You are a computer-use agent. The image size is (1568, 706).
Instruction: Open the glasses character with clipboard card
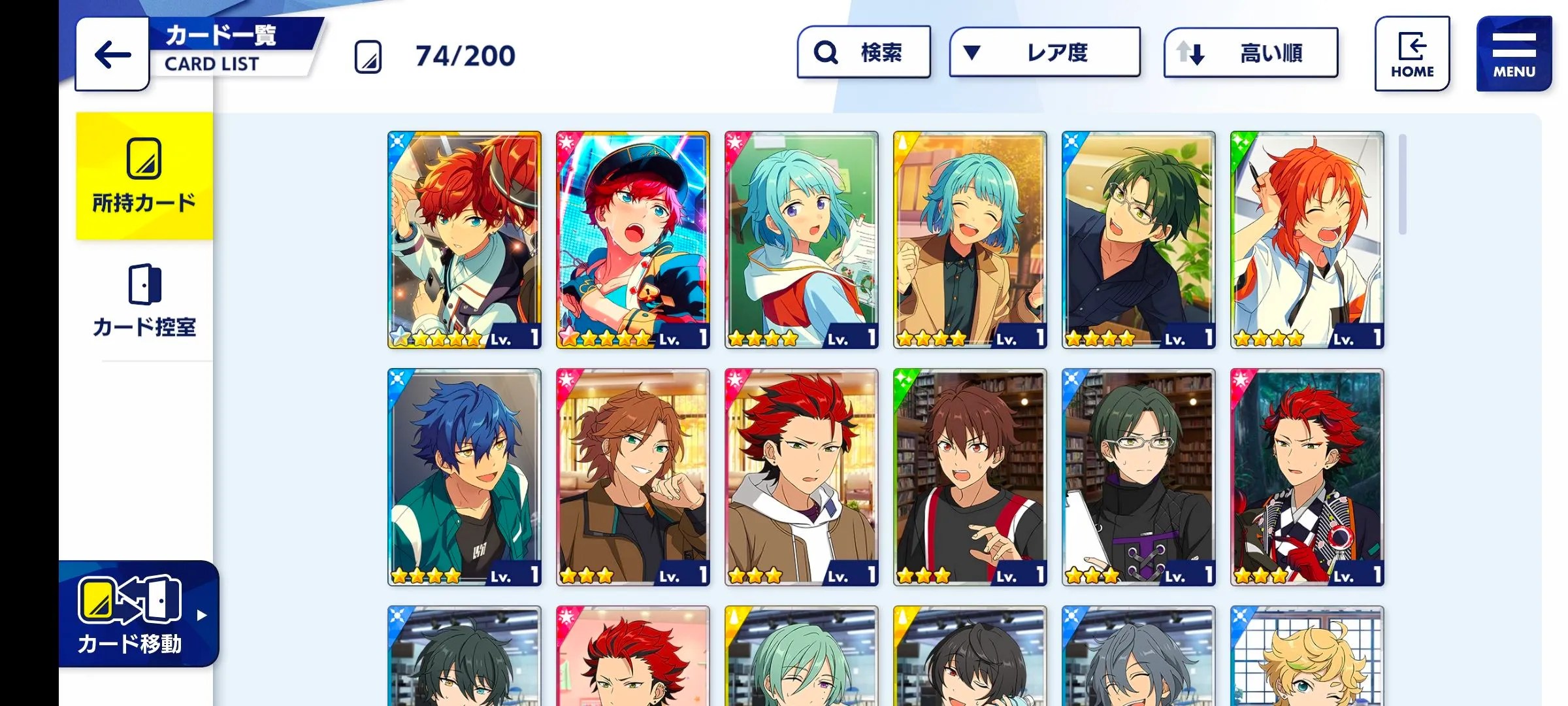(1138, 477)
